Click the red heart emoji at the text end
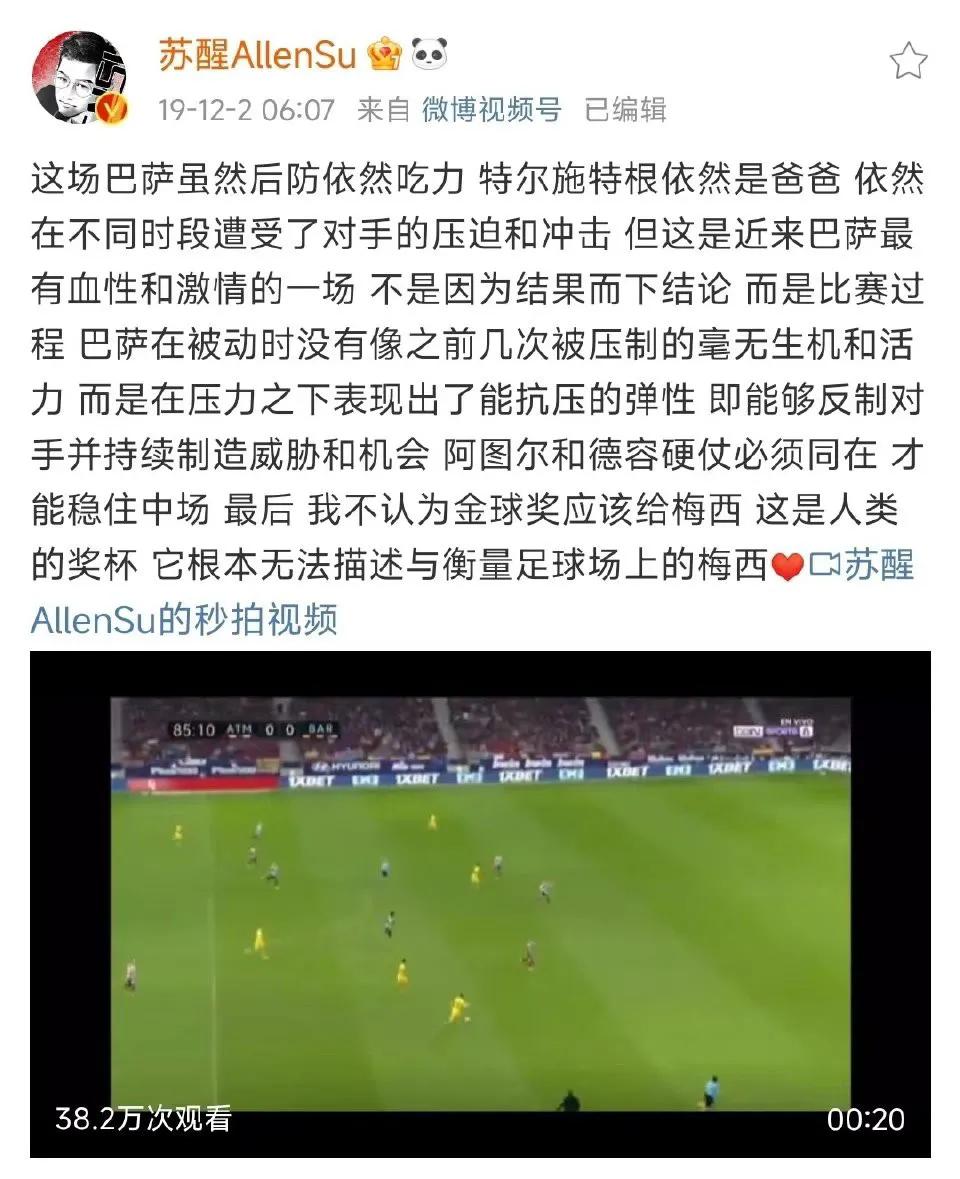Viewport: 960px width, 1179px height. pyautogui.click(x=786, y=565)
